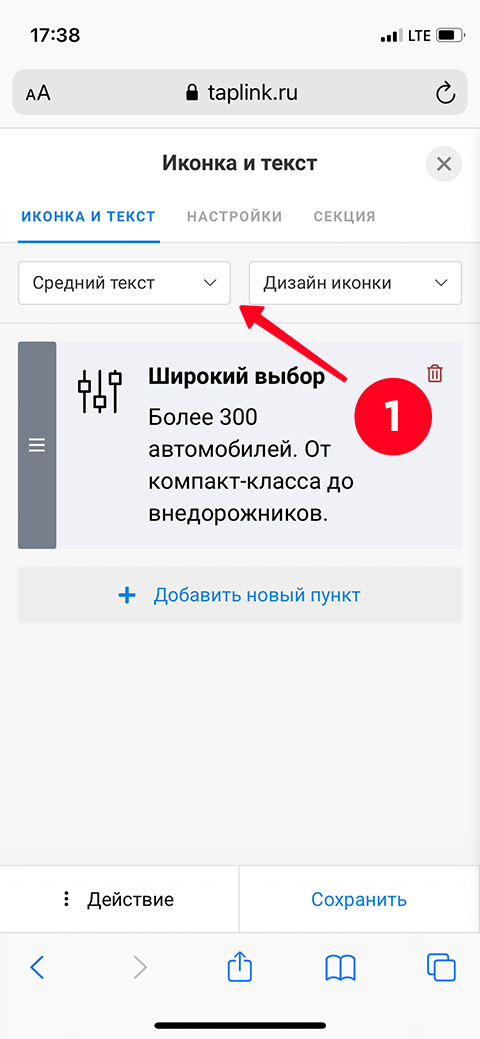
Task: Go back in Safari
Action: coord(37,968)
